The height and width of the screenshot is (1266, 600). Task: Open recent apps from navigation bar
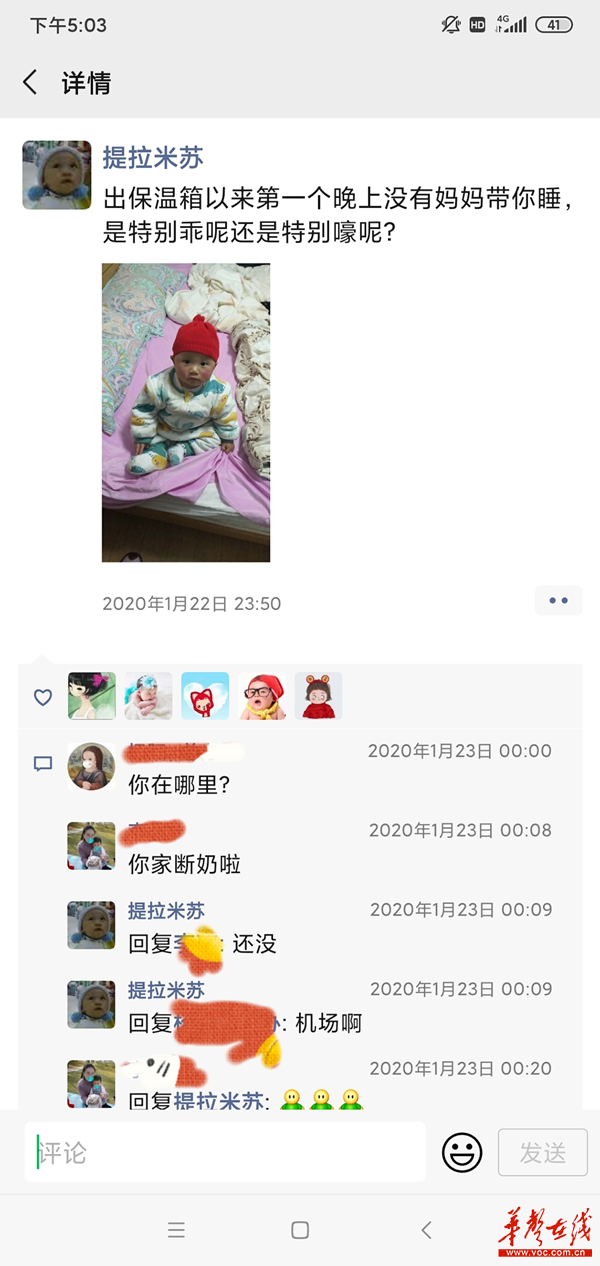[176, 1230]
